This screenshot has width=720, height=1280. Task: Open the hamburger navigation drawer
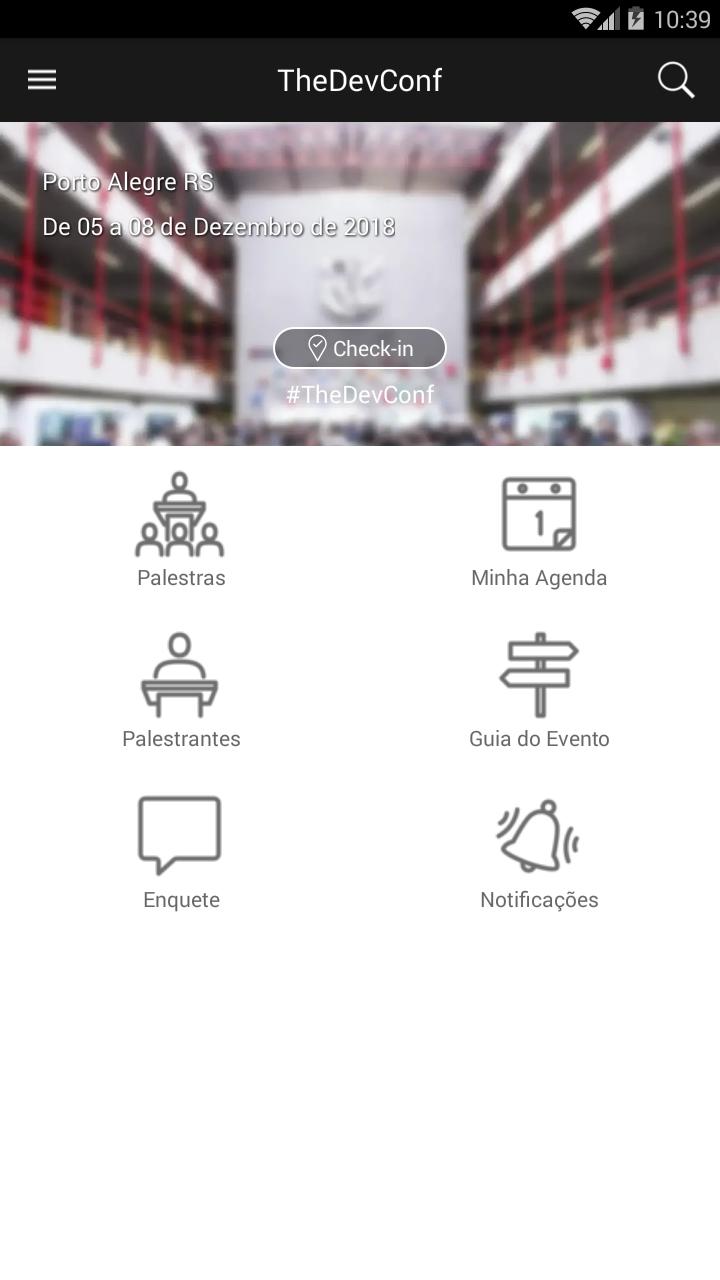42,80
